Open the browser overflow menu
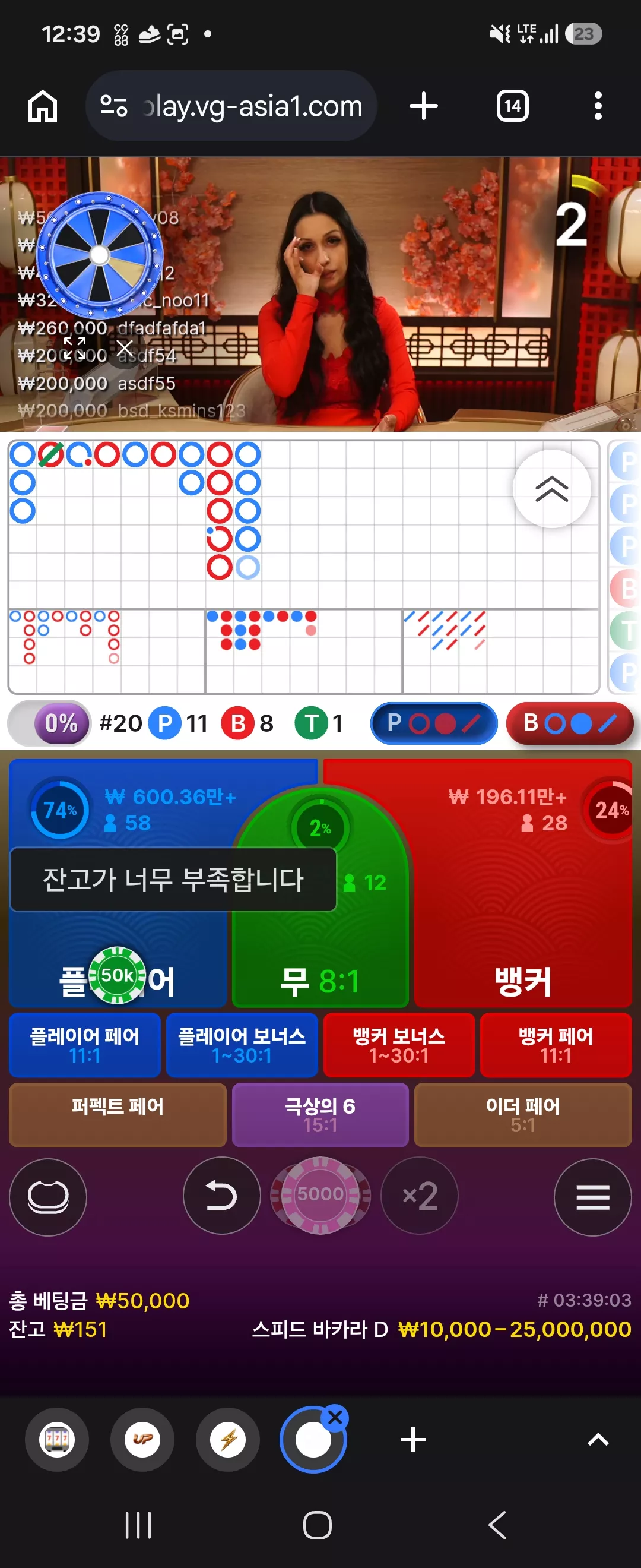Viewport: 641px width, 1568px height. coord(598,106)
